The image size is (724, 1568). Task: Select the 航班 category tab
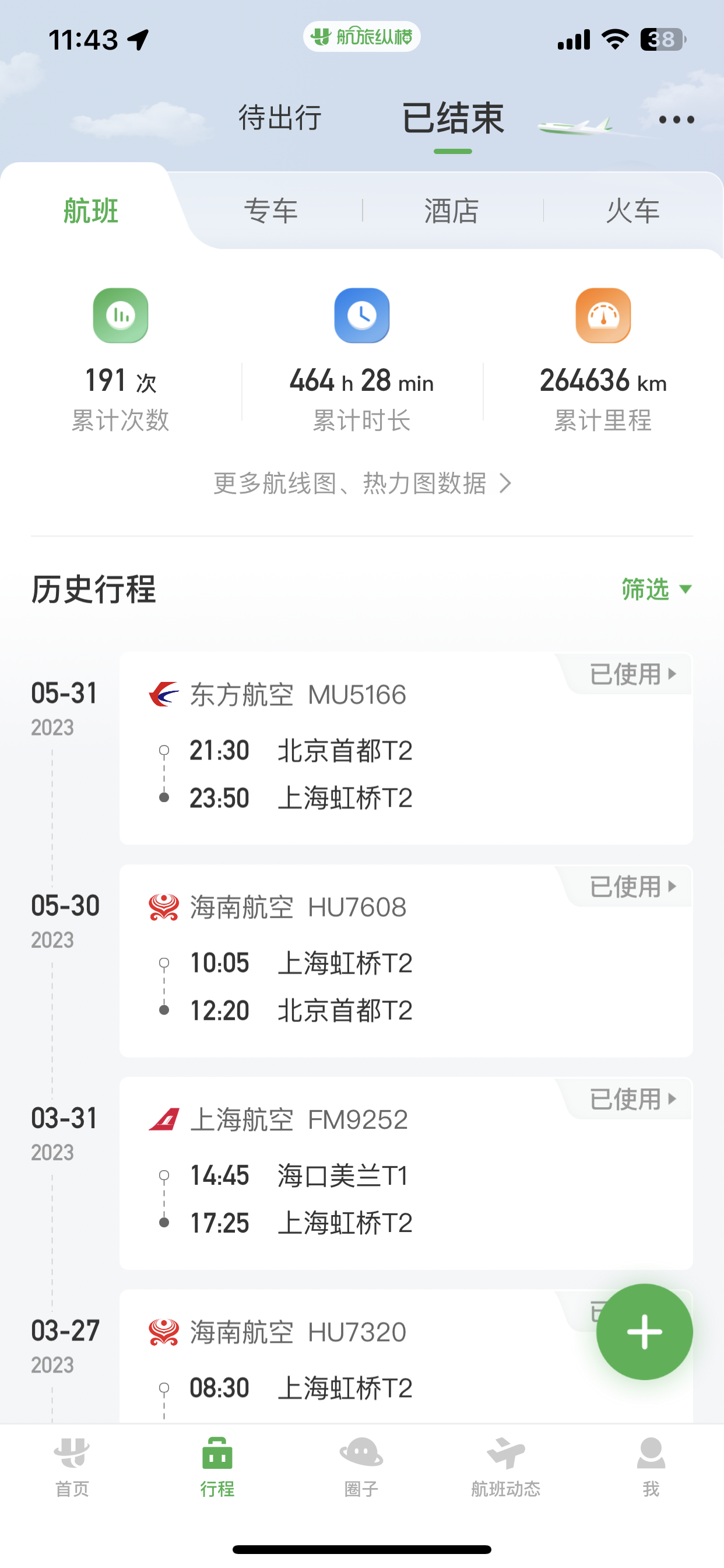coord(91,211)
